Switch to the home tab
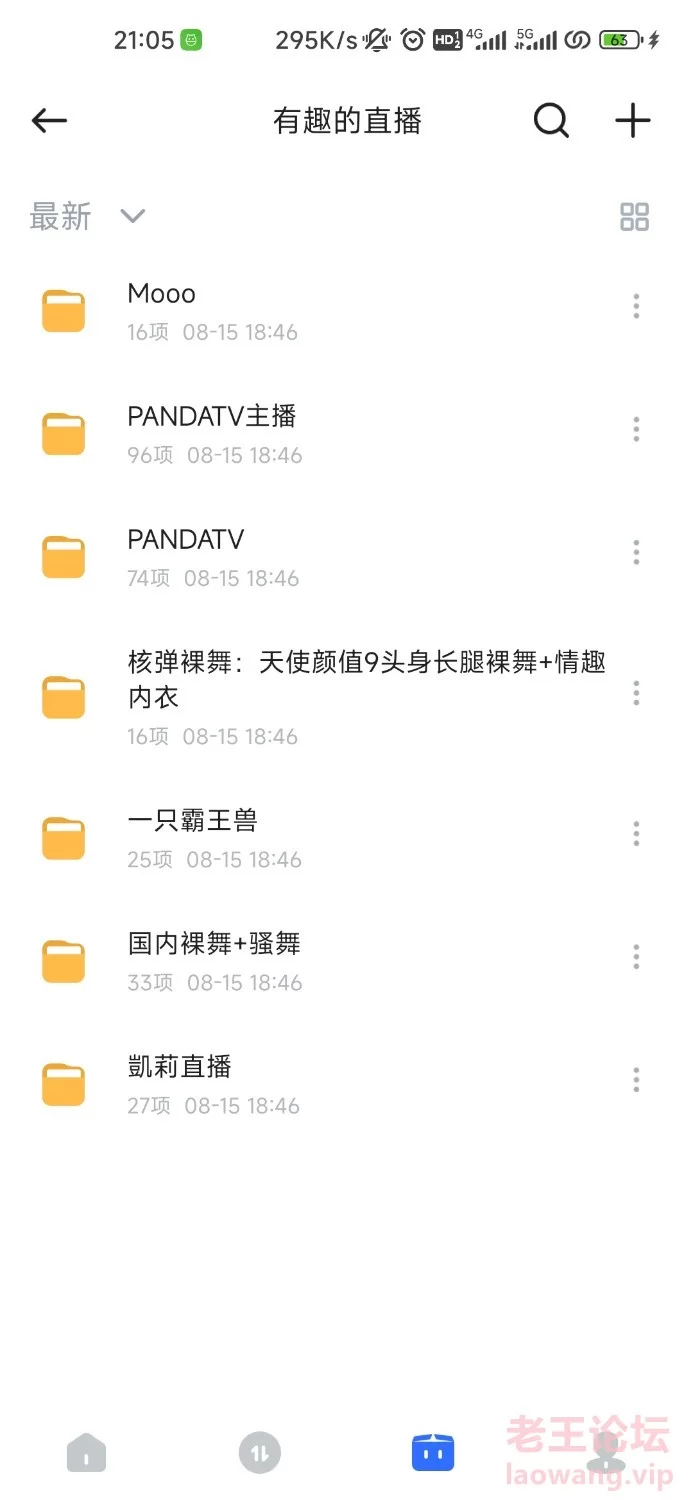The width and height of the screenshot is (693, 1500). tap(87, 1452)
